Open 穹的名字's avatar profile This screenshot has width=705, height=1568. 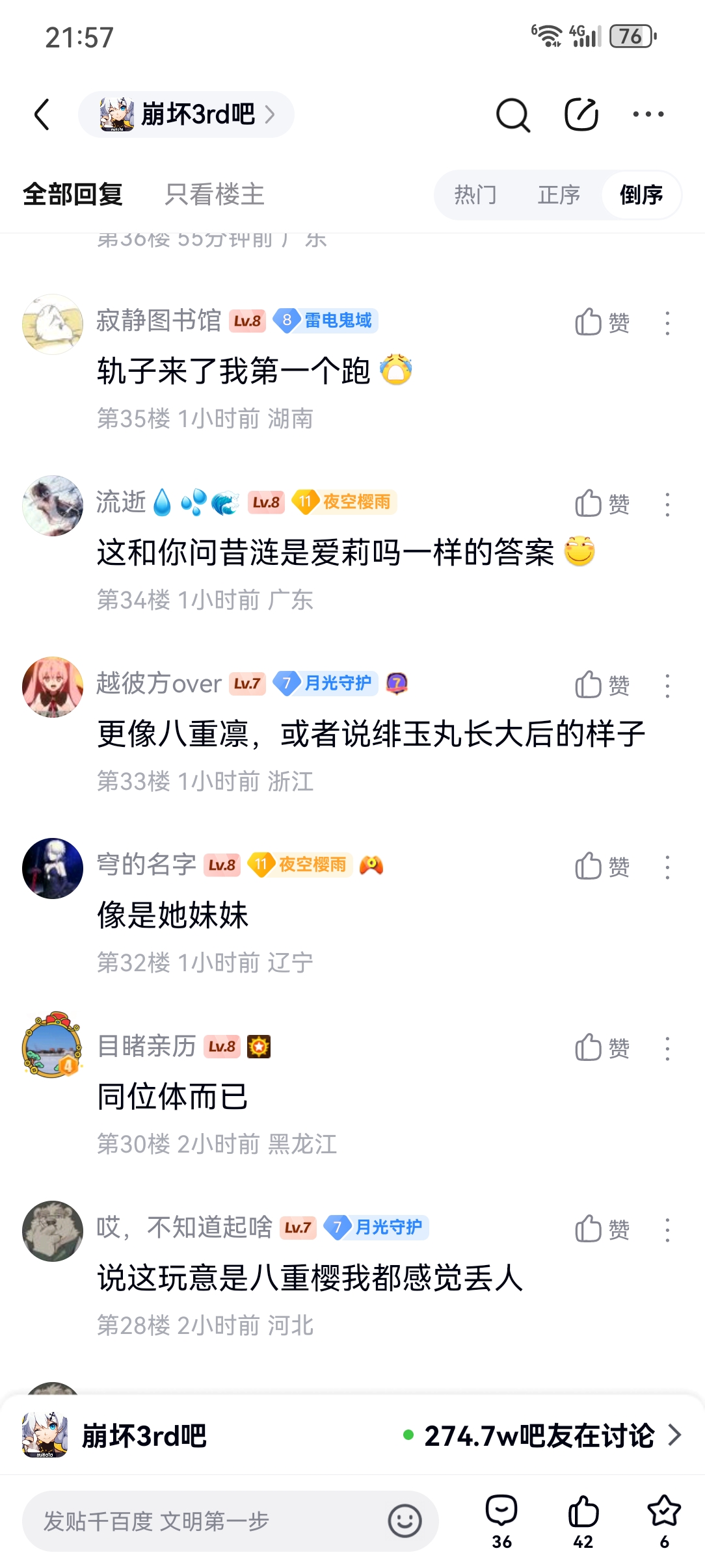coord(53,868)
